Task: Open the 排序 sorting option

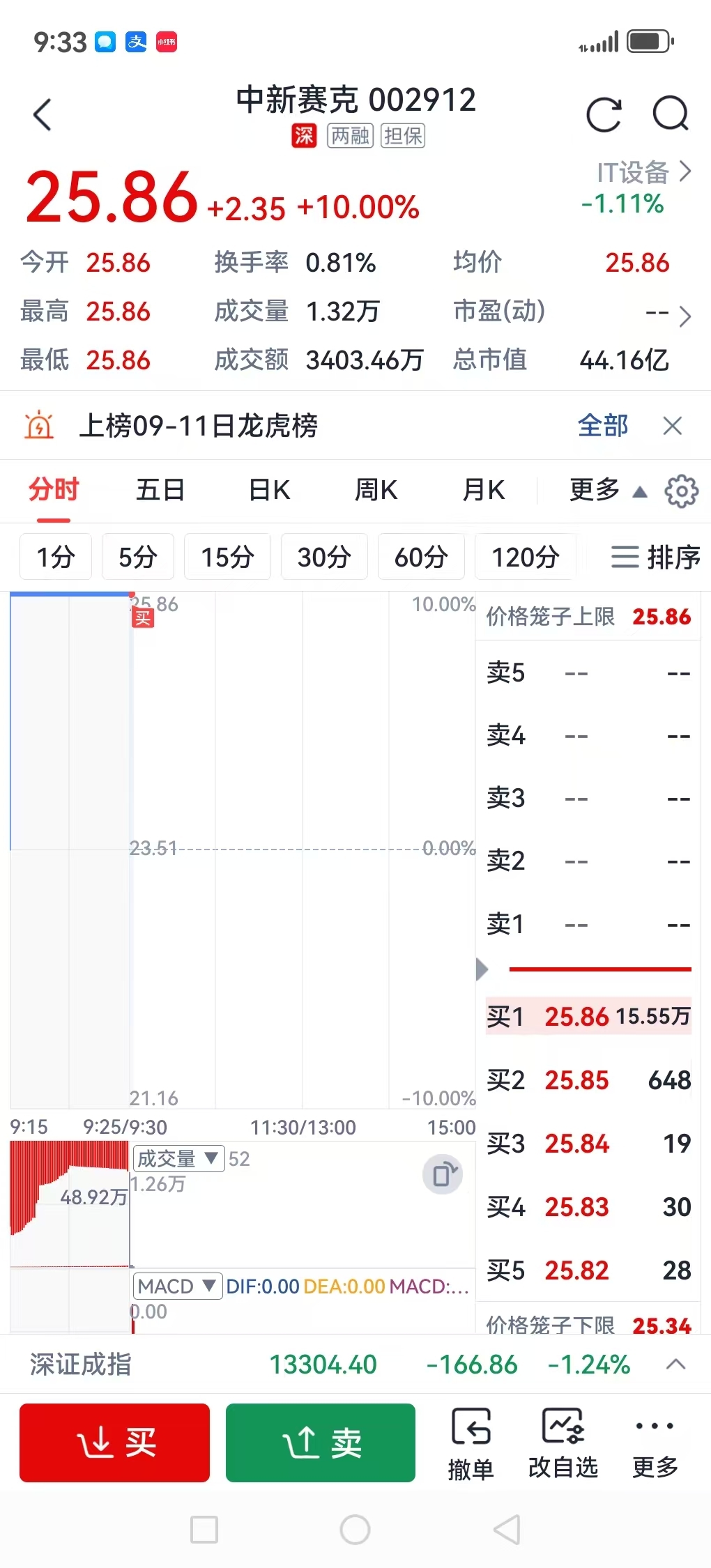Action: pos(655,557)
